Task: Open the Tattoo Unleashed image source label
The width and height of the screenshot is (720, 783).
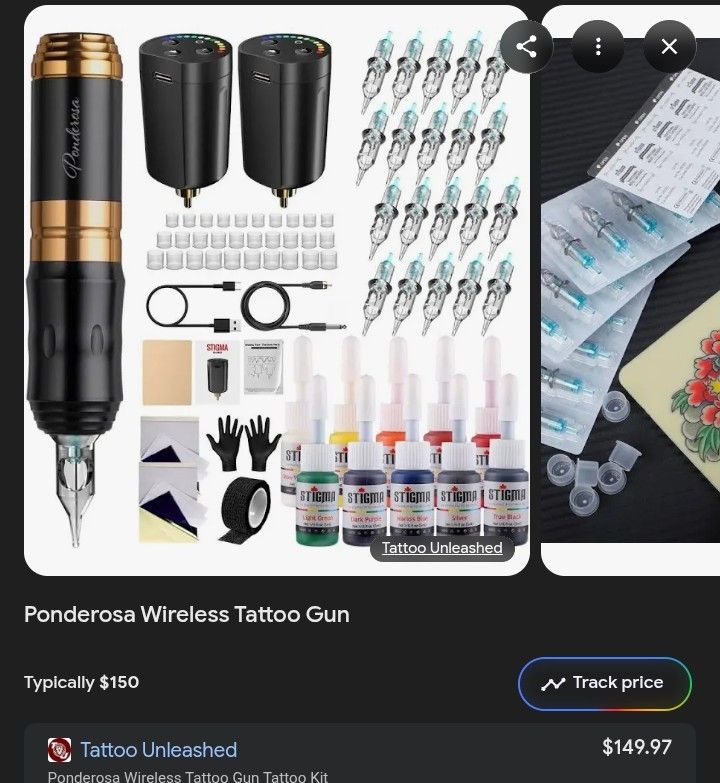Action: (x=442, y=548)
